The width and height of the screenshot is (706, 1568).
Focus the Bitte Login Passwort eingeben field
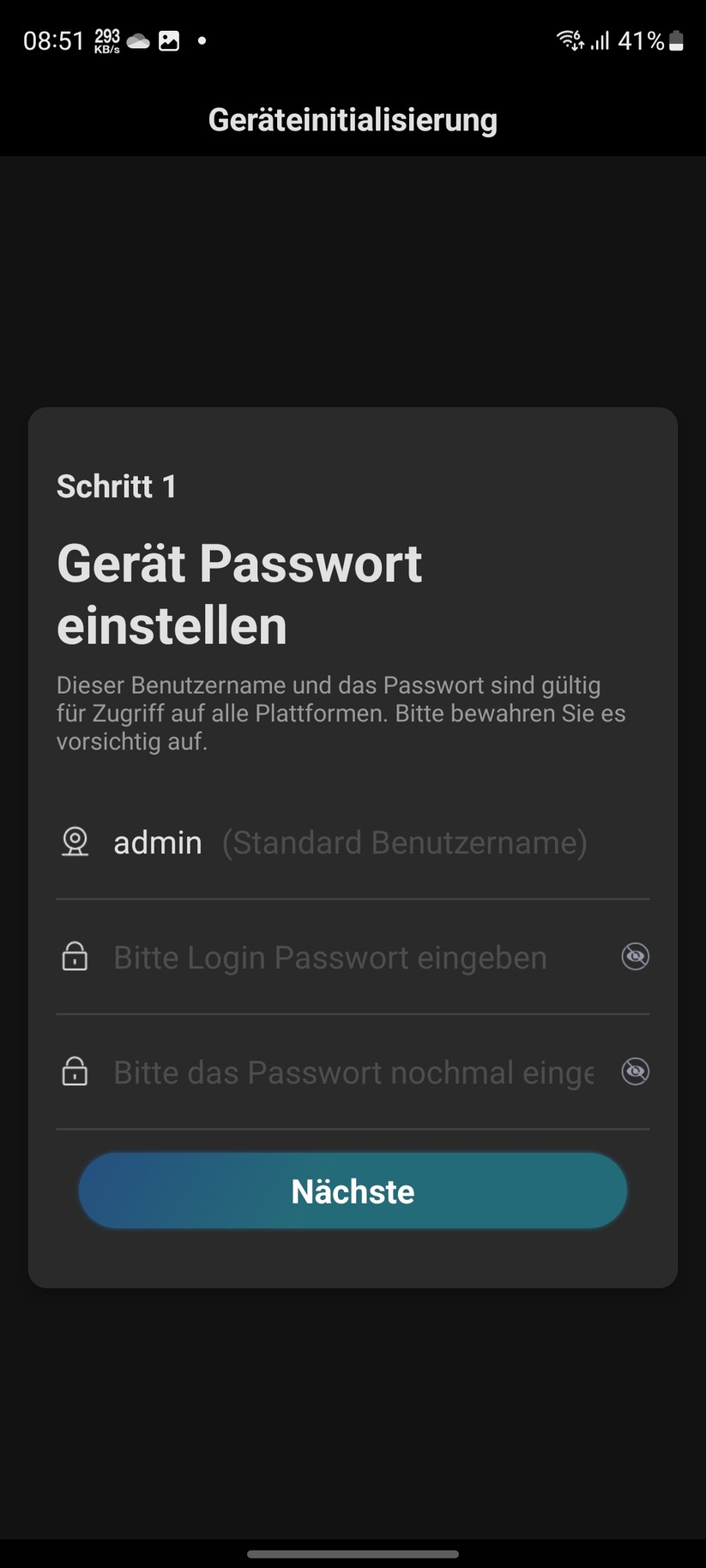click(330, 957)
